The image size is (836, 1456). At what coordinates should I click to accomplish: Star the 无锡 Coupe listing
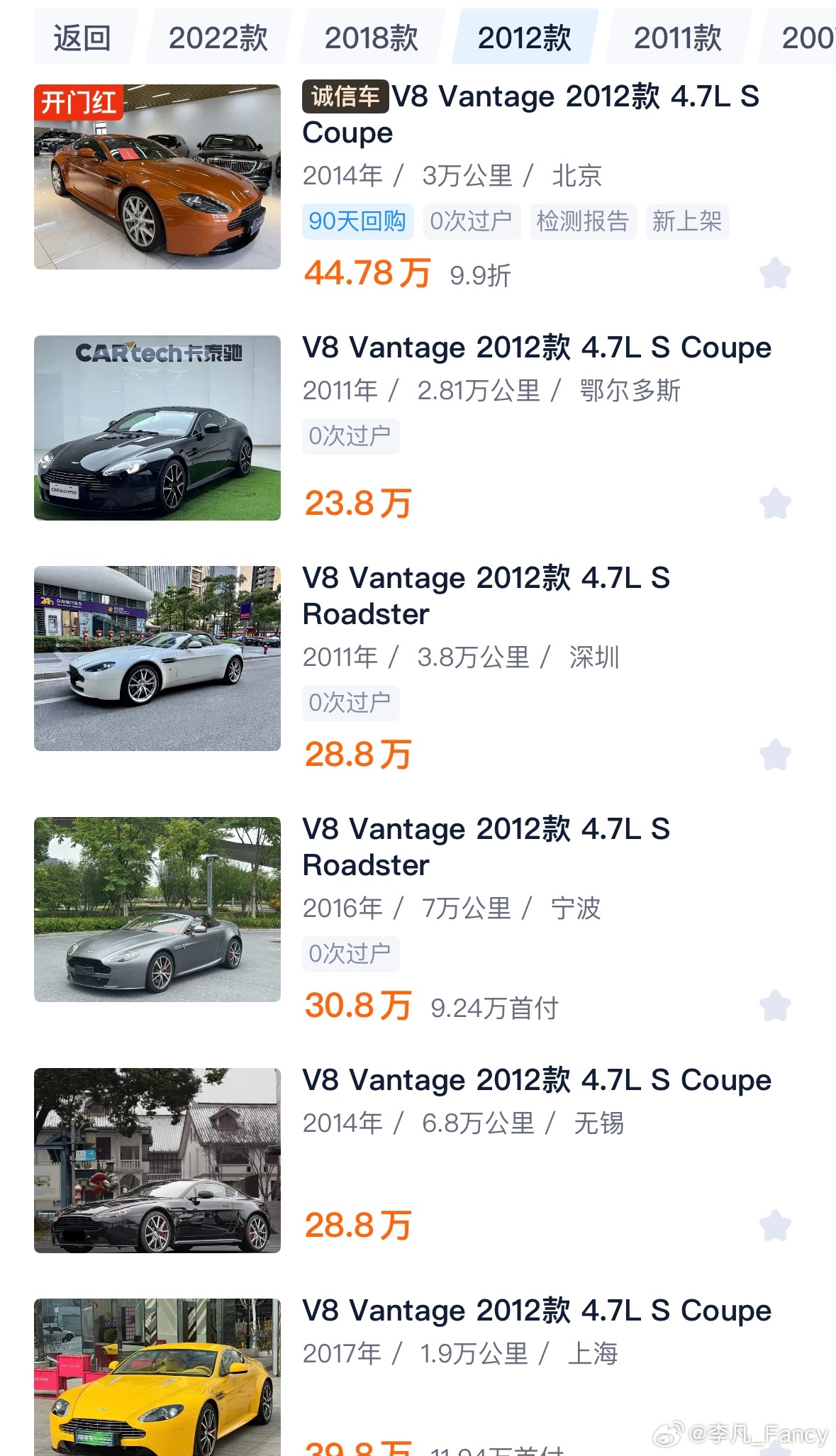[x=775, y=1226]
